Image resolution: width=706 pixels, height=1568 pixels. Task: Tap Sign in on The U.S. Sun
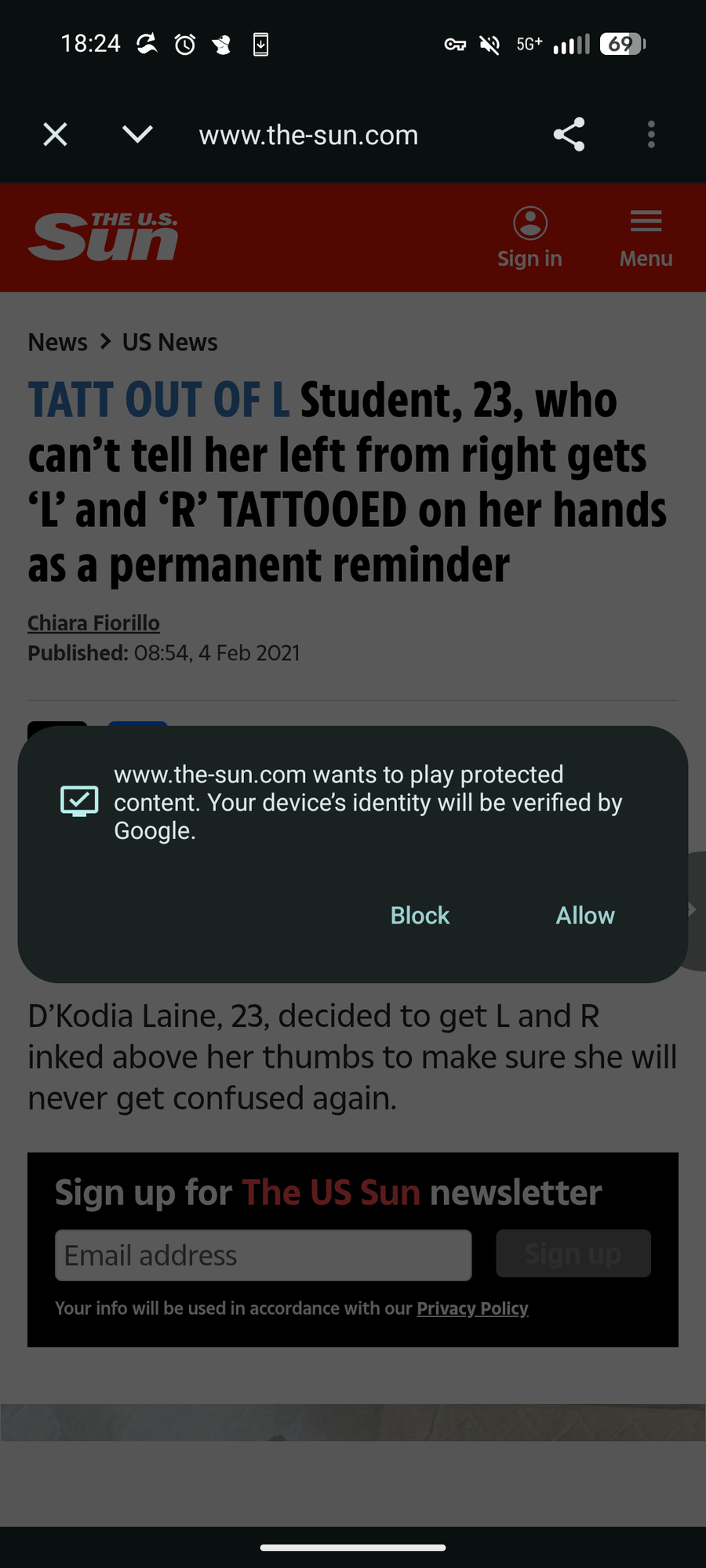[x=530, y=238]
